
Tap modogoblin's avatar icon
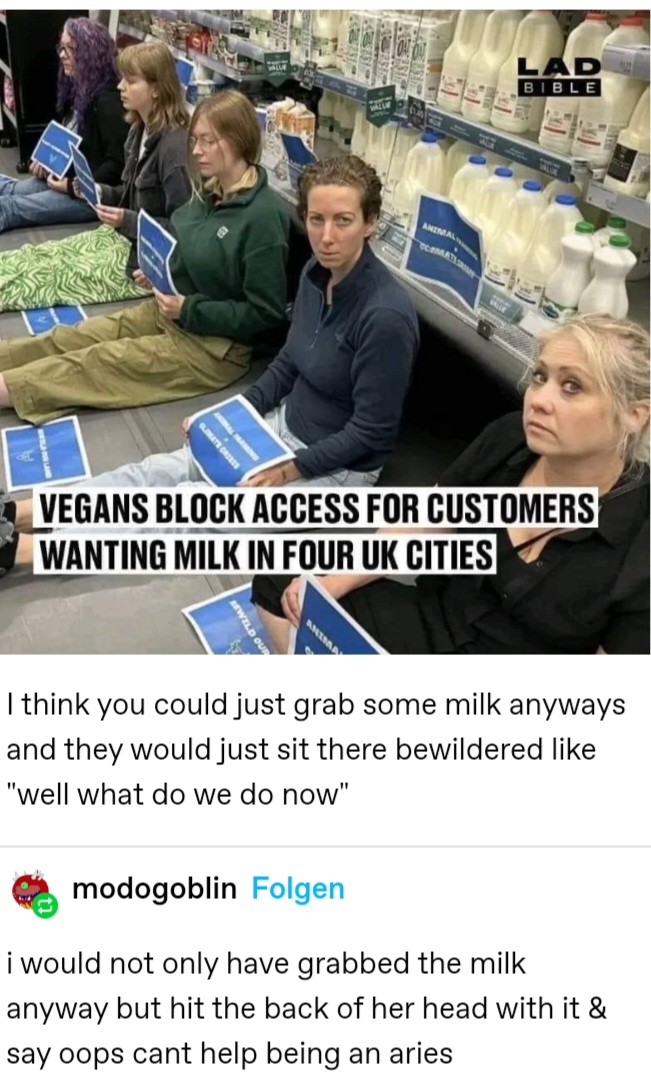click(x=35, y=893)
